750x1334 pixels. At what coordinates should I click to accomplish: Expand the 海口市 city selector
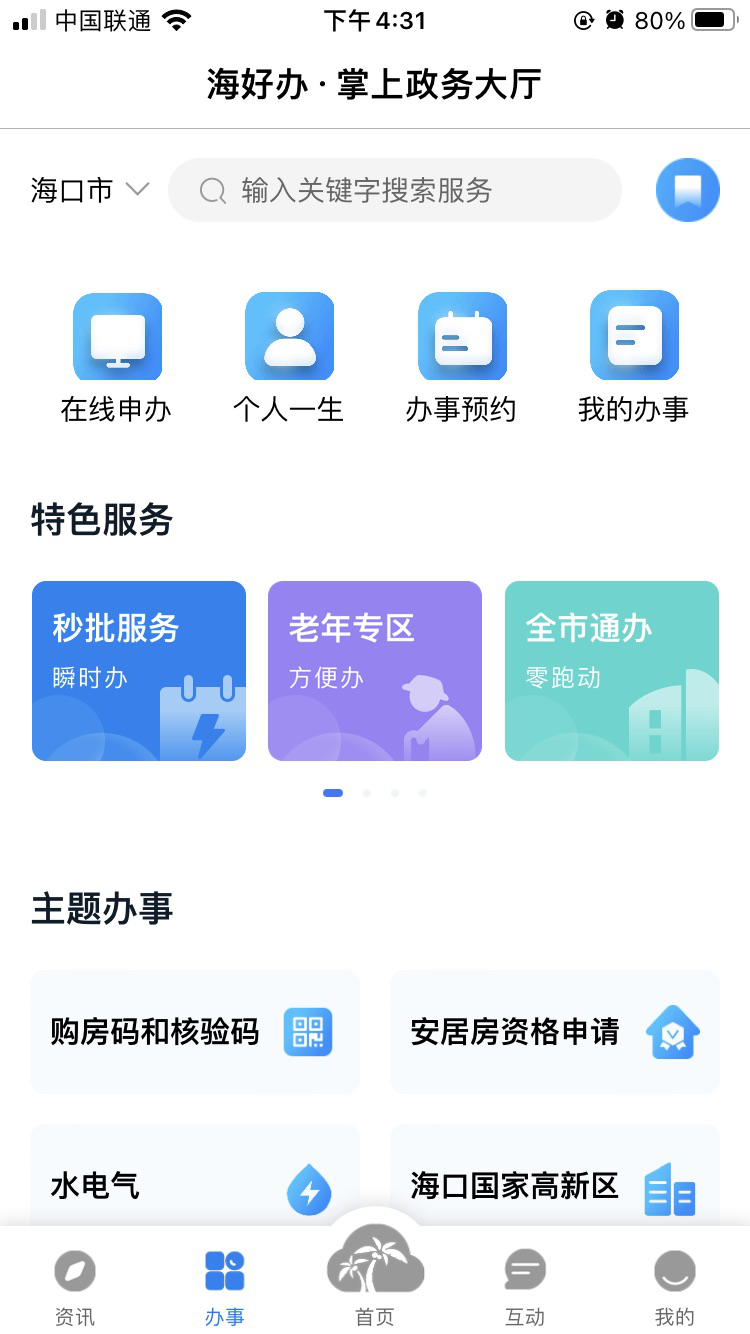point(90,190)
